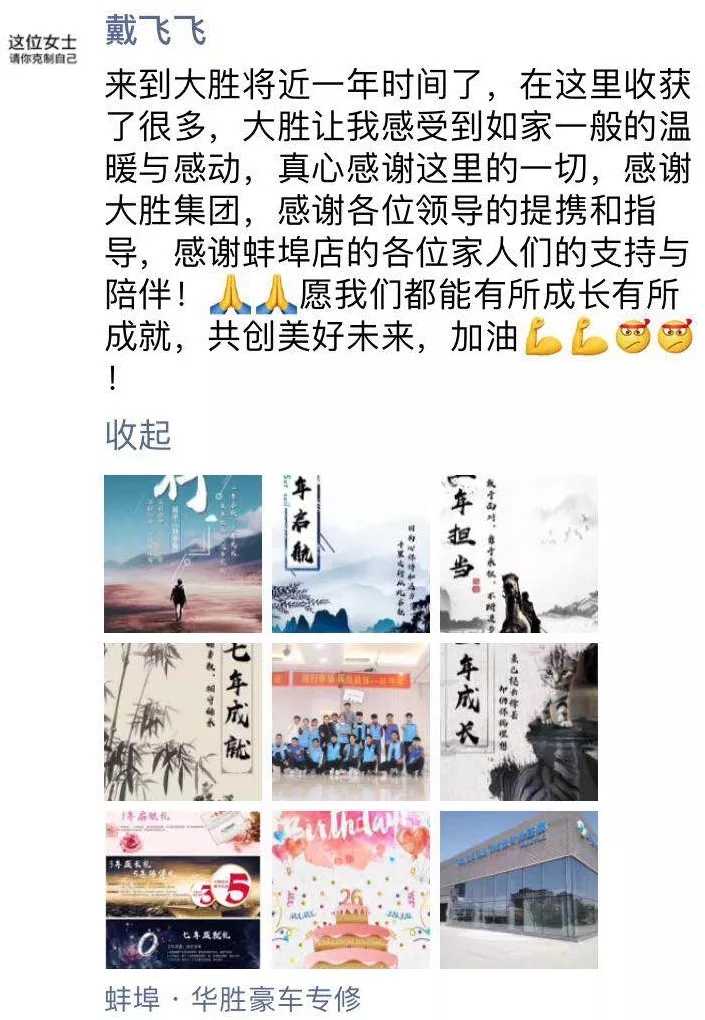View the Birthday cake image
The width and height of the screenshot is (705, 1020).
(x=350, y=889)
